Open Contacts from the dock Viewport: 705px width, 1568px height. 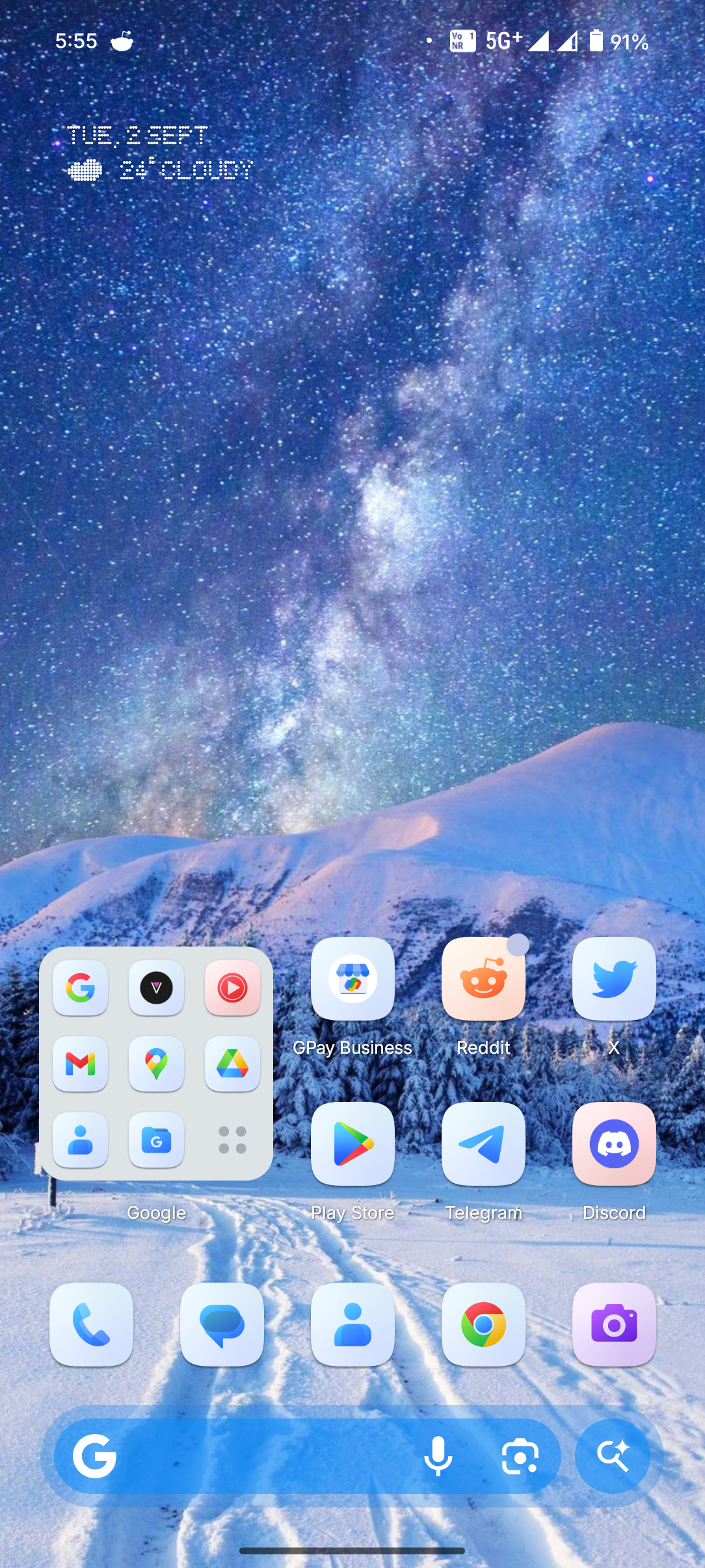click(352, 1325)
